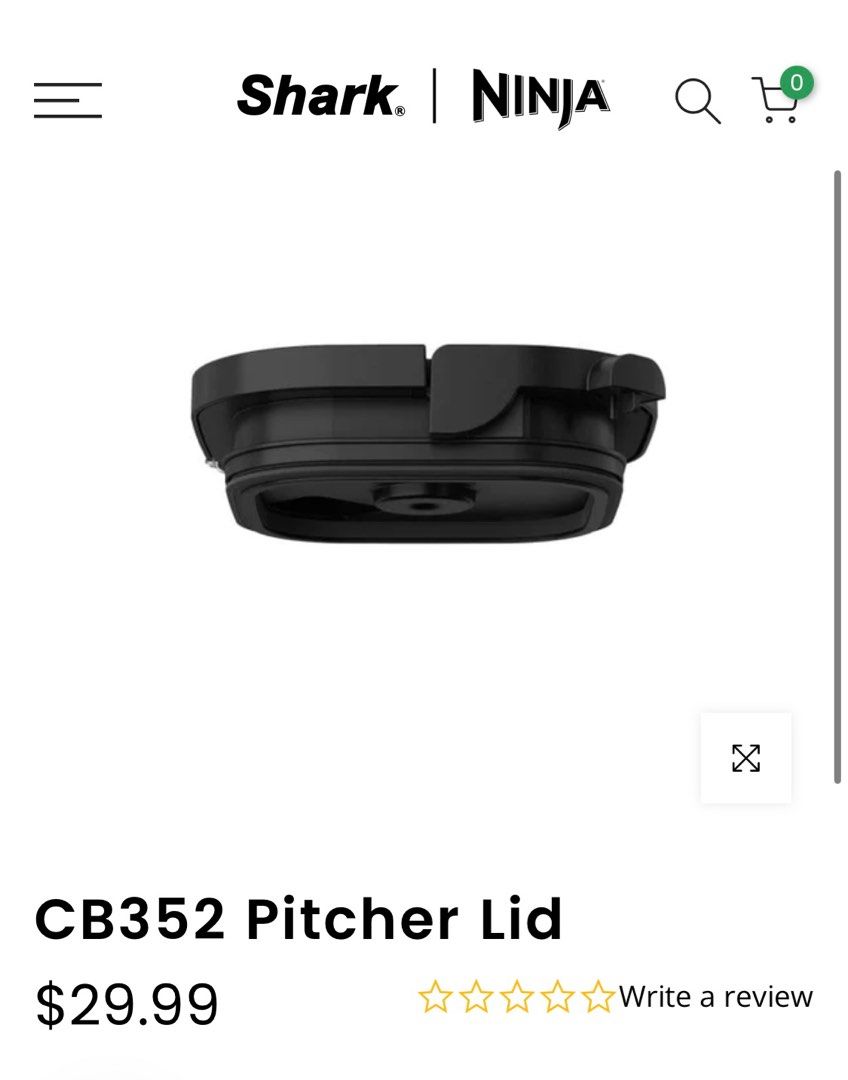848x1080 pixels.
Task: Open the site search
Action: (x=697, y=101)
